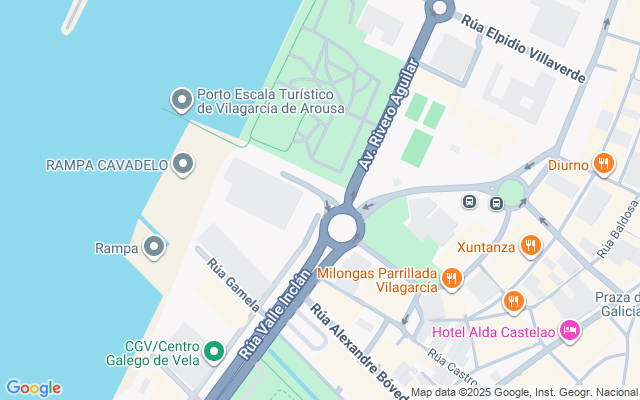Select the RAMPA CAVADELO pin
640x400 pixels.
(x=183, y=164)
